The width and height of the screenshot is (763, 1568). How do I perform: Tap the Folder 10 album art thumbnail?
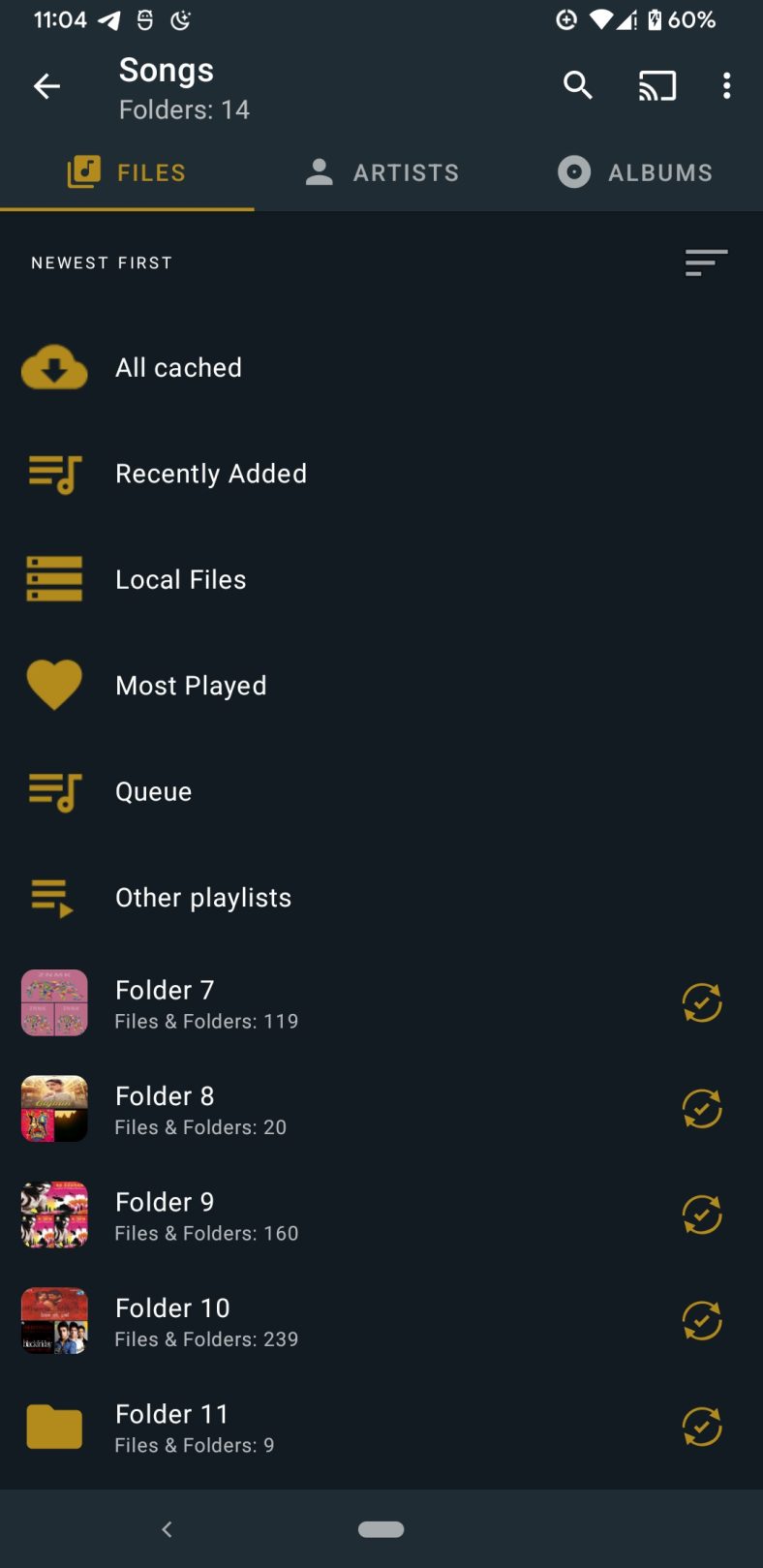pos(54,1320)
